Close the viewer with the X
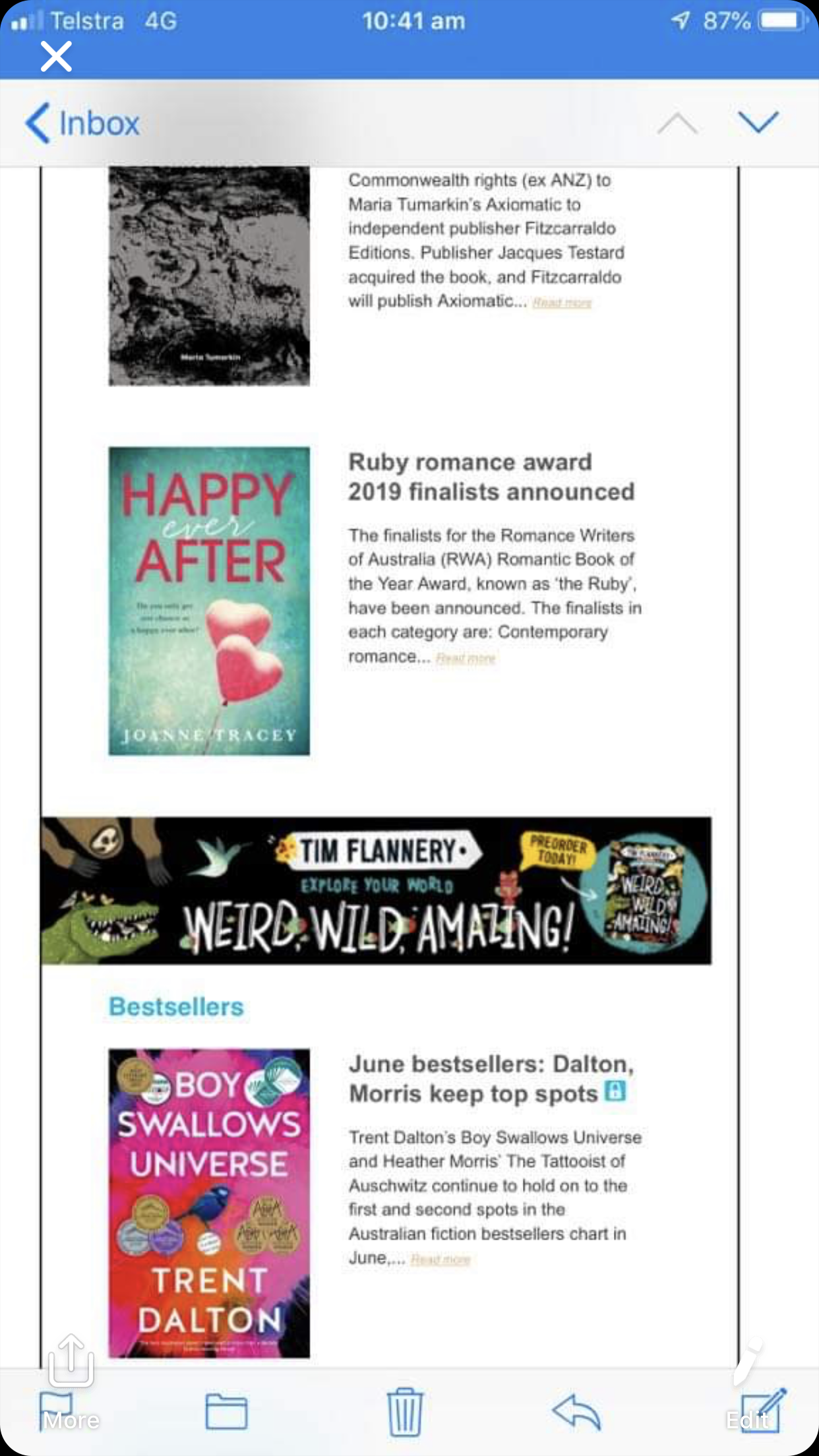Screen dimensions: 819x1456 56,56
